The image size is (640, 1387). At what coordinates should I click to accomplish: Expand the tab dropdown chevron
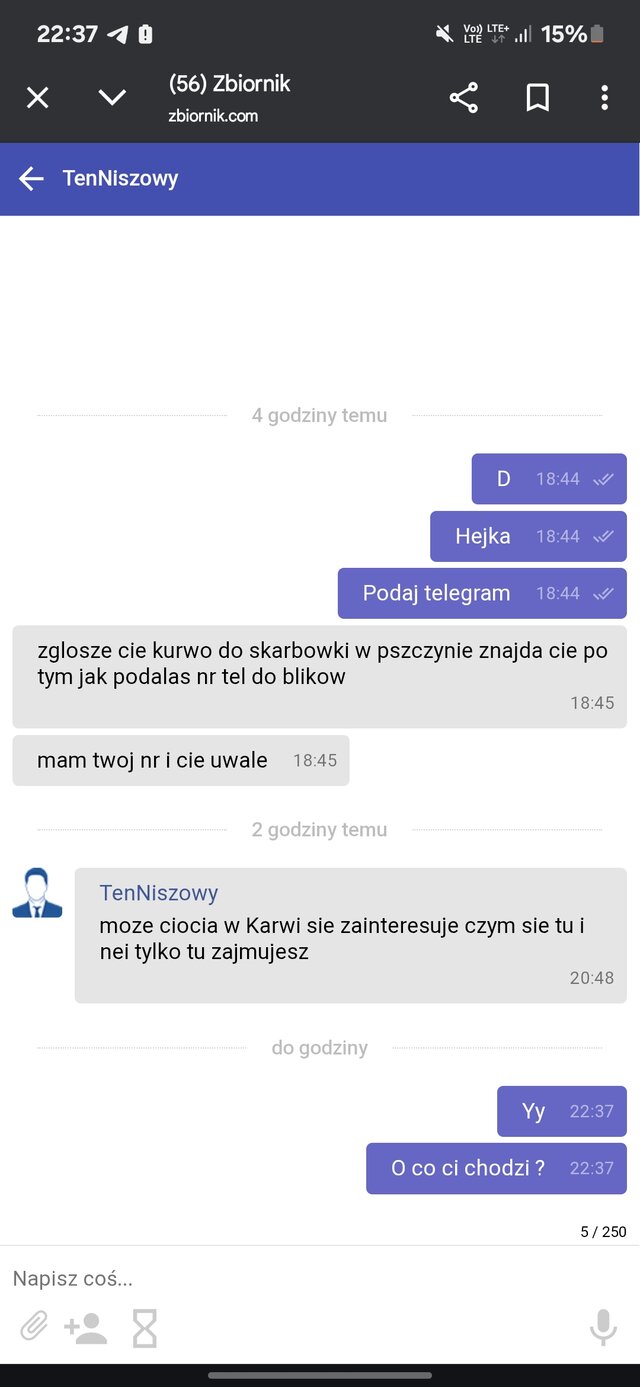(112, 98)
